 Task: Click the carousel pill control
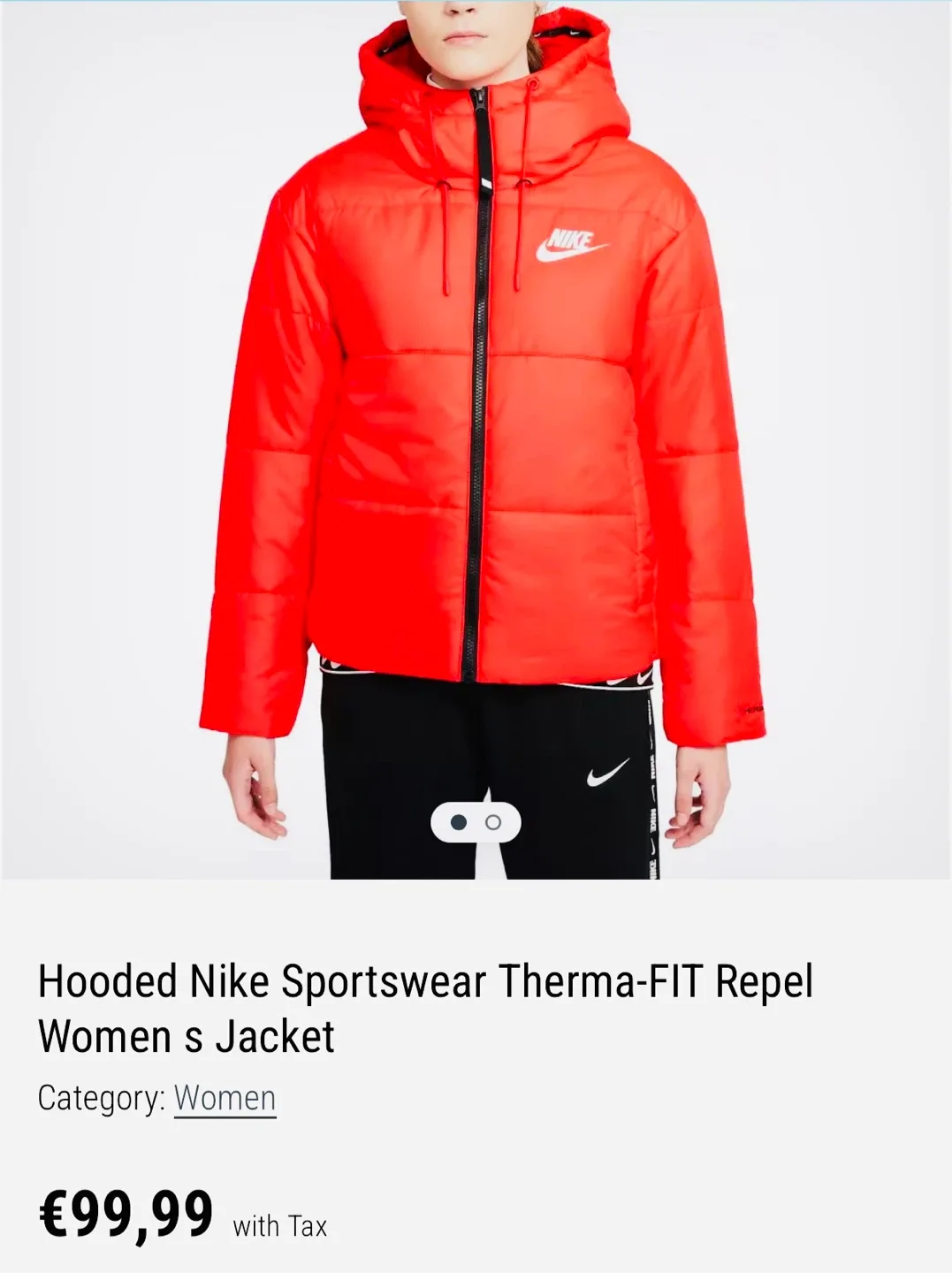[x=474, y=822]
